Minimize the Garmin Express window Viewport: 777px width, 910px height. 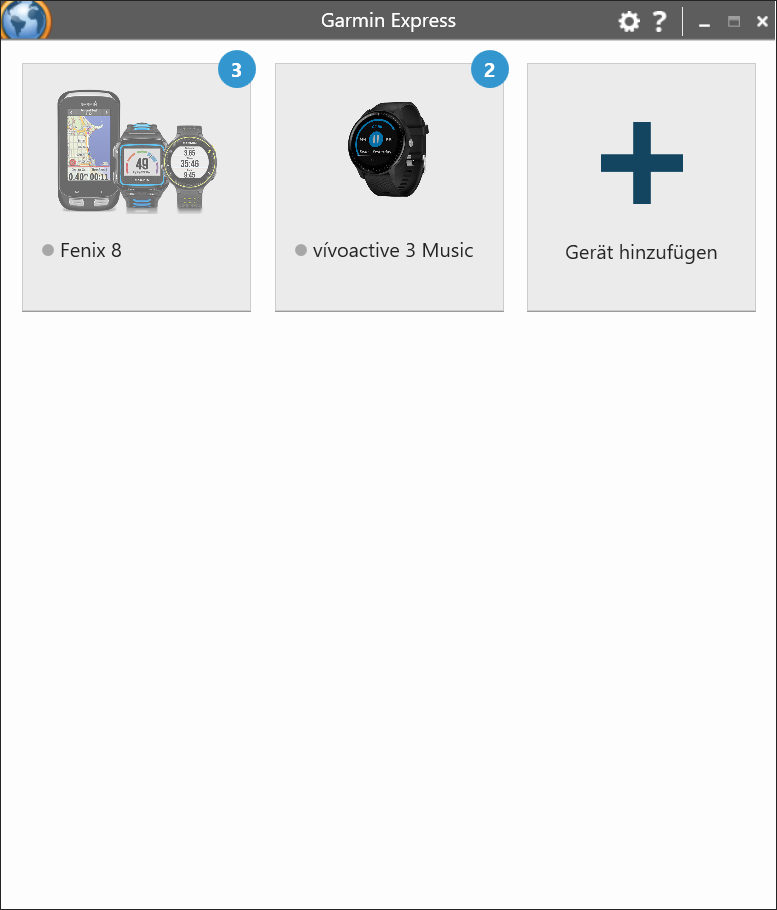705,23
